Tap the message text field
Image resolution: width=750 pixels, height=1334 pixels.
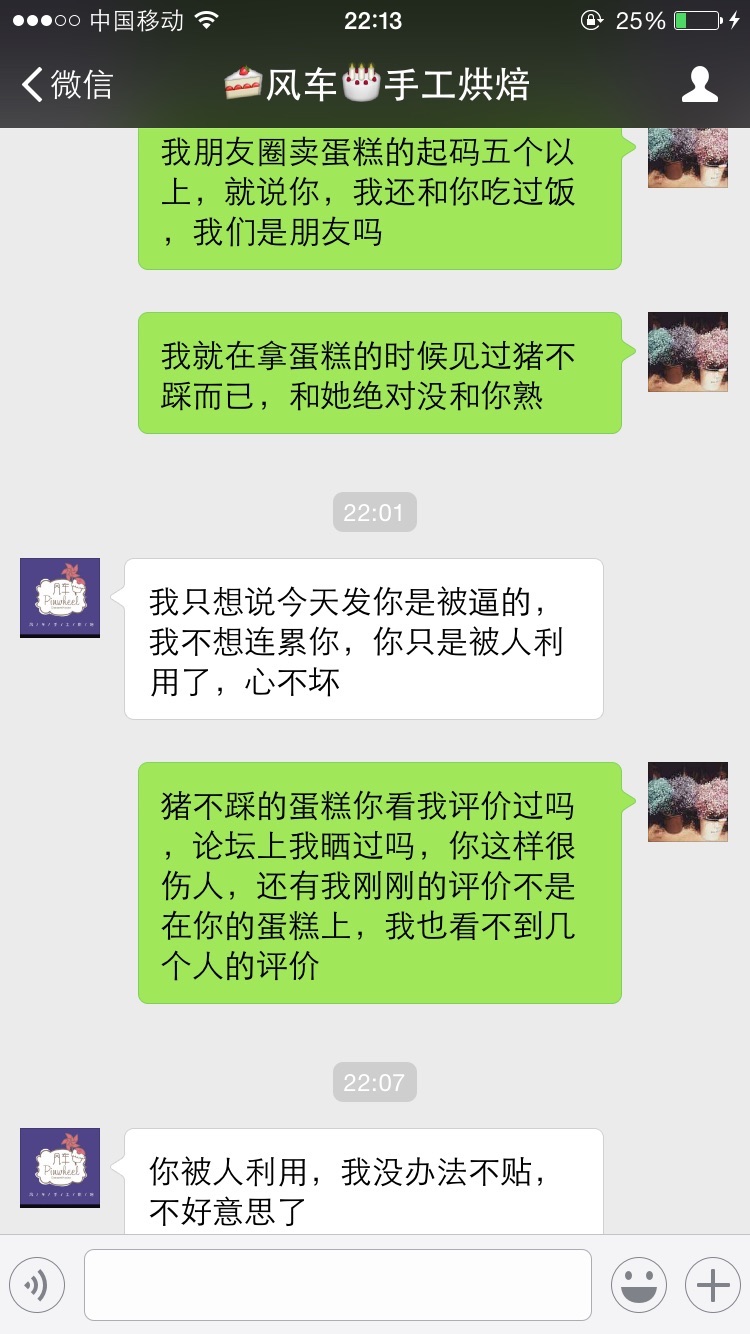click(x=338, y=1285)
